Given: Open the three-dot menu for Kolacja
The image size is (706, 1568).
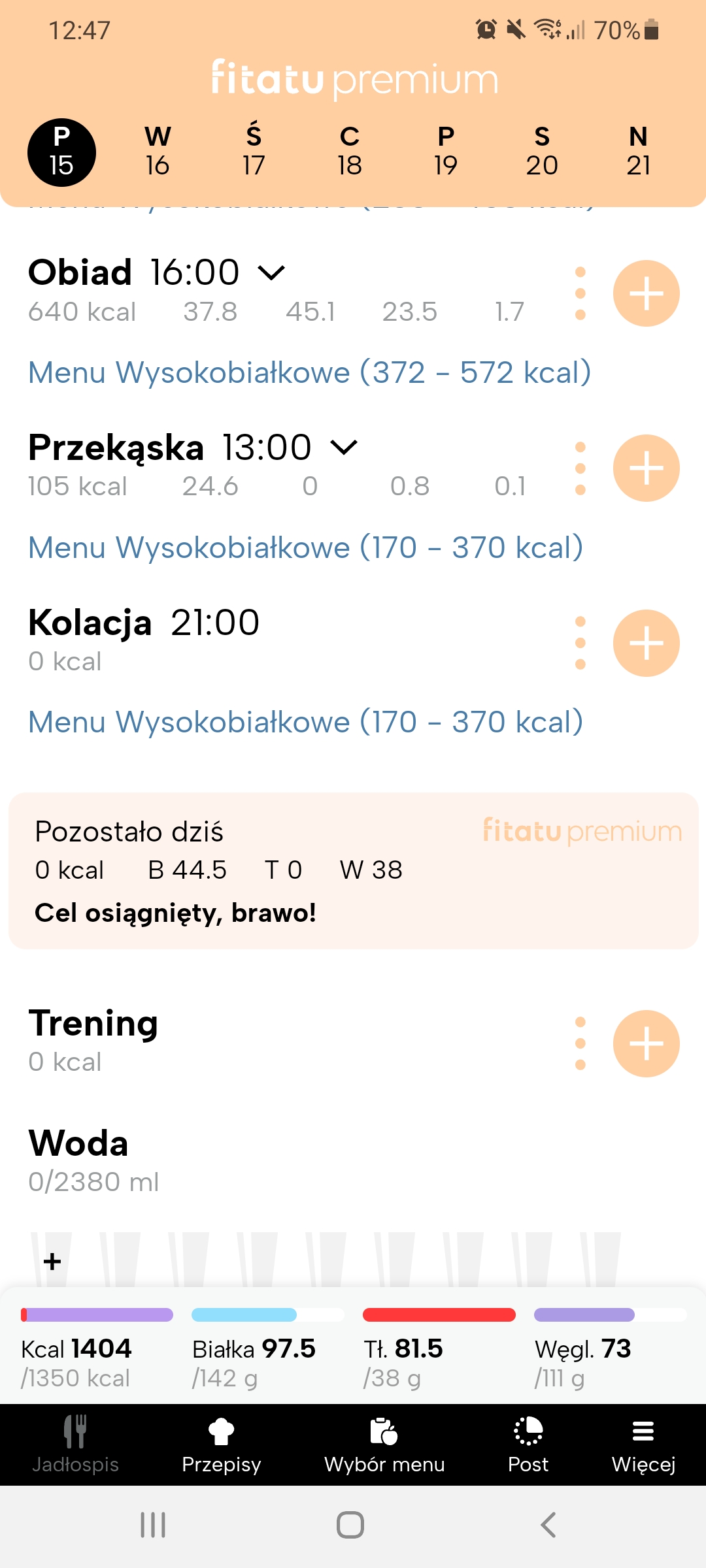Looking at the screenshot, I should pyautogui.click(x=580, y=642).
